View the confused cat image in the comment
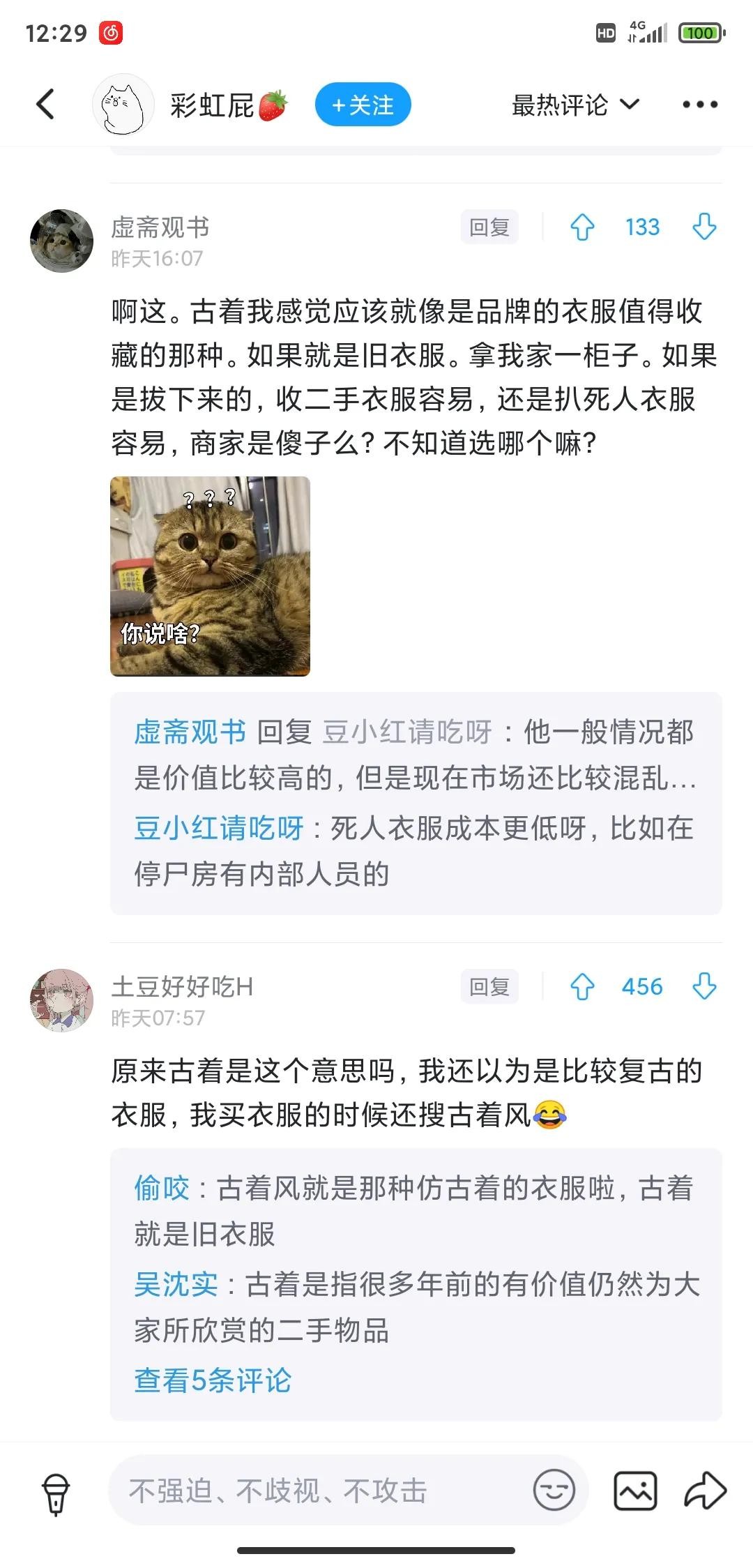This screenshot has width=753, height=1568. [x=210, y=576]
